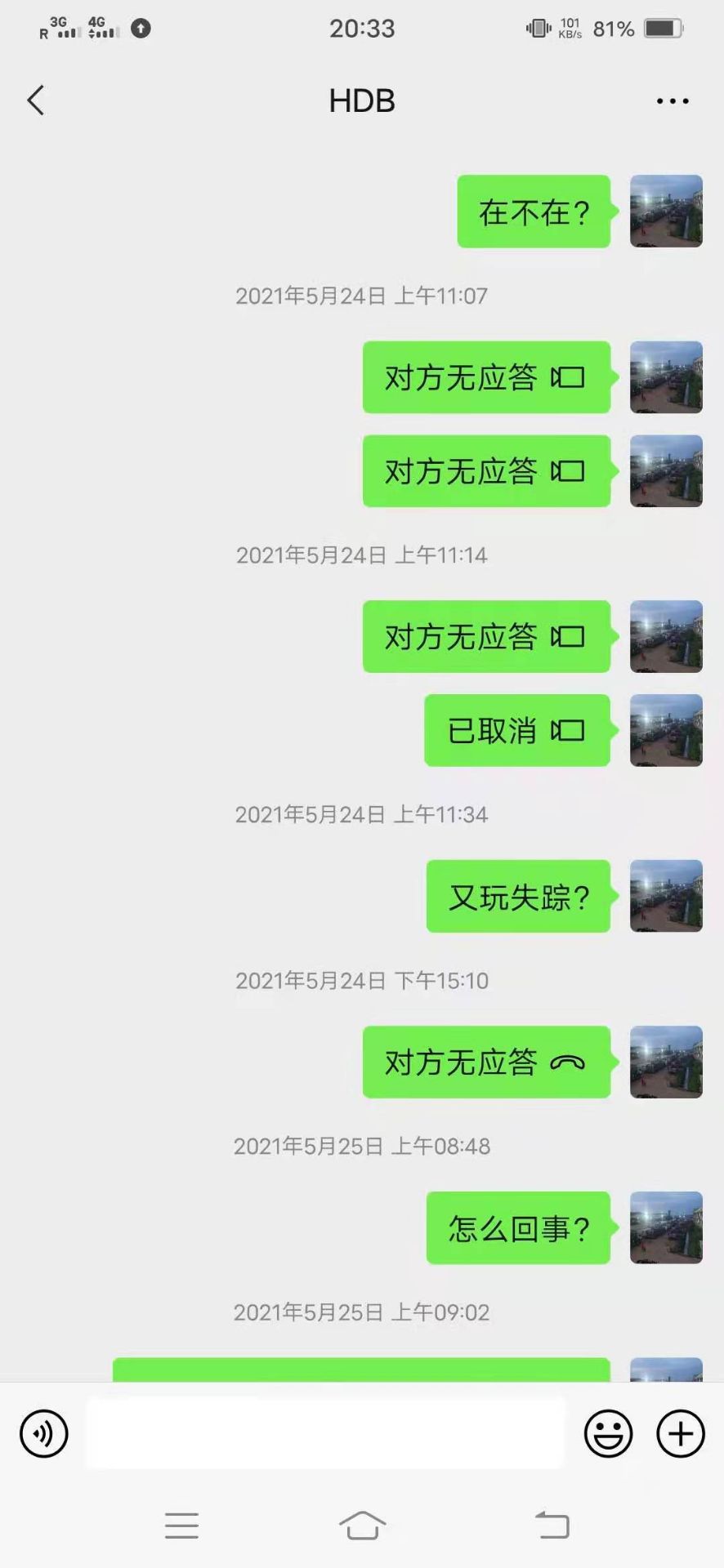724x1568 pixels.
Task: Open the plus attachment menu
Action: coord(680,1433)
